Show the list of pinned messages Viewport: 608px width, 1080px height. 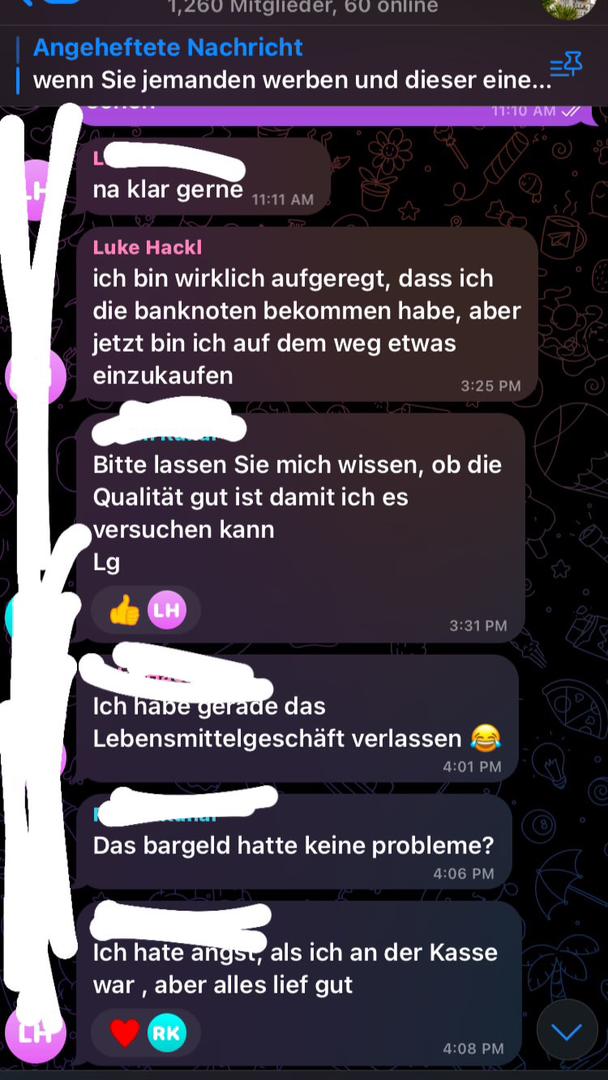[x=566, y=66]
